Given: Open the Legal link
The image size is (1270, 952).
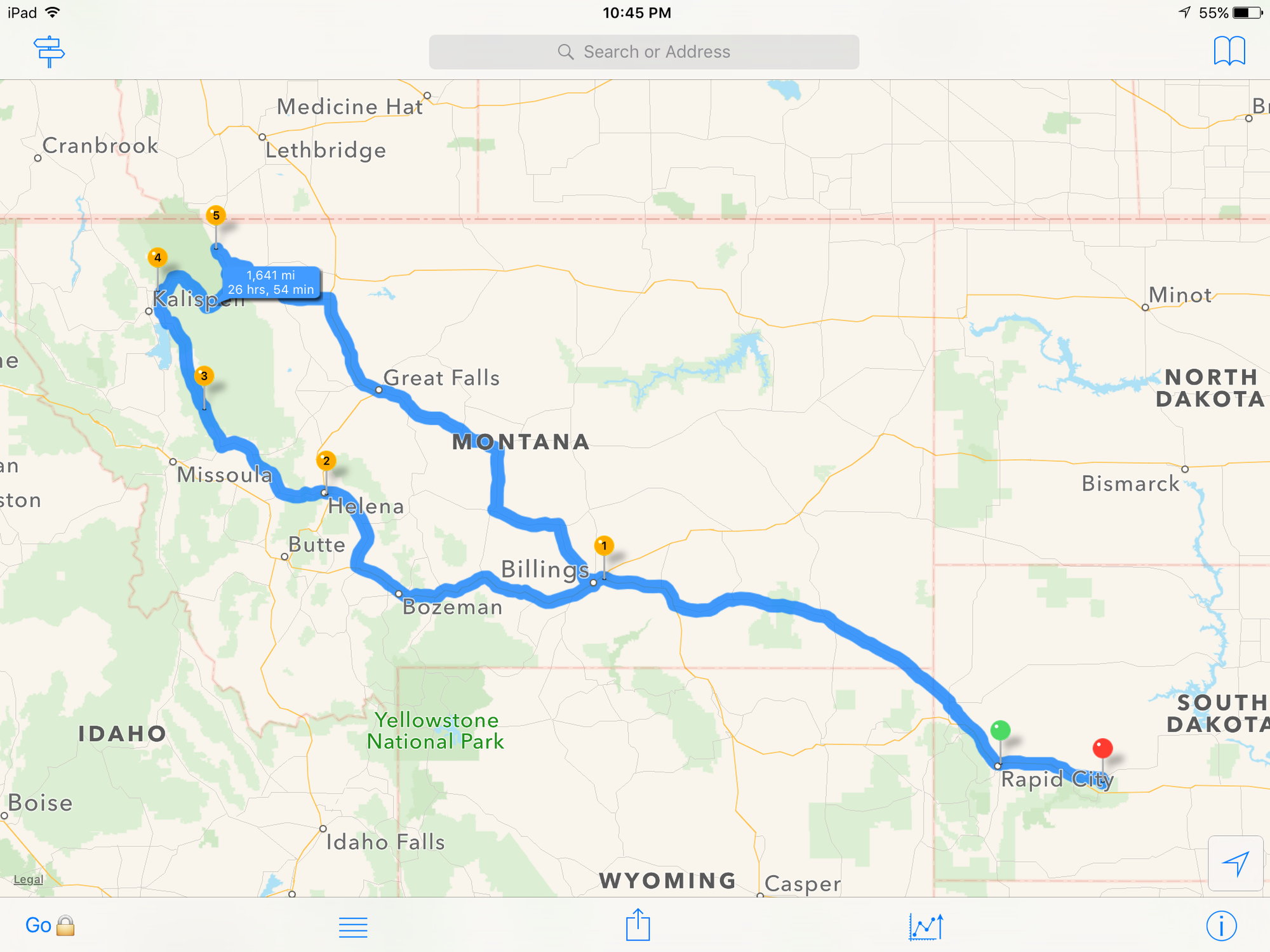Looking at the screenshot, I should coord(29,880).
